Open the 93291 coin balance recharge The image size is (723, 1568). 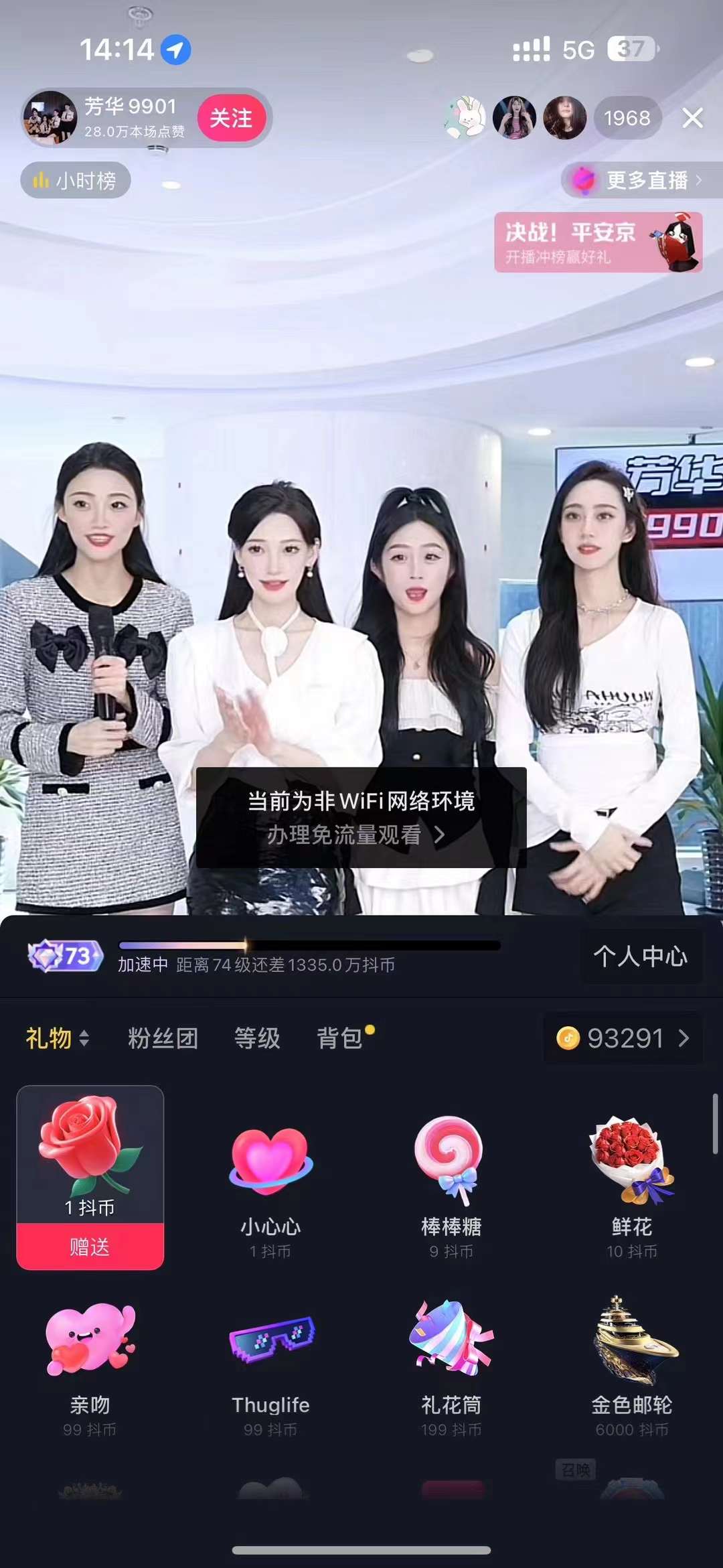[x=623, y=1038]
